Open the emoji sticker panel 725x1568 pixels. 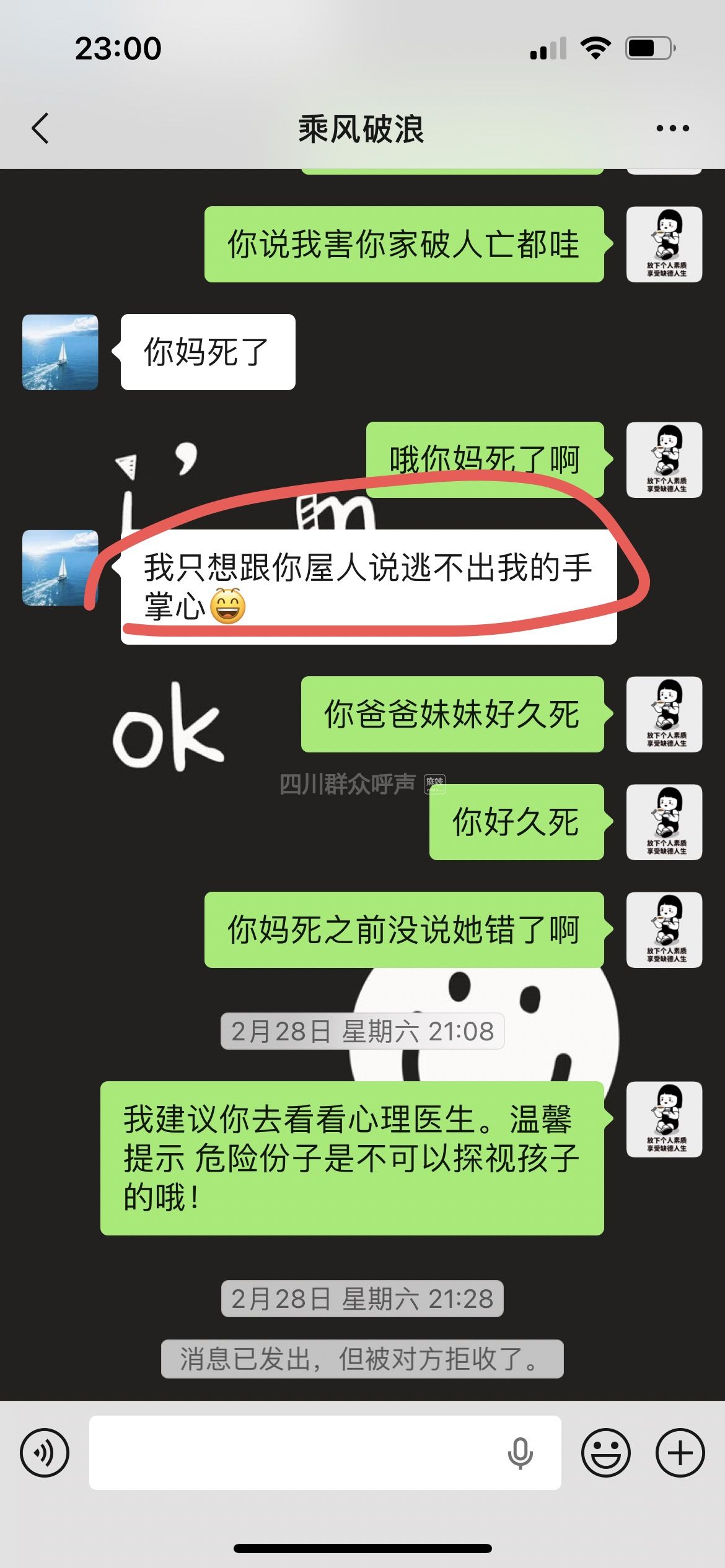[605, 1453]
